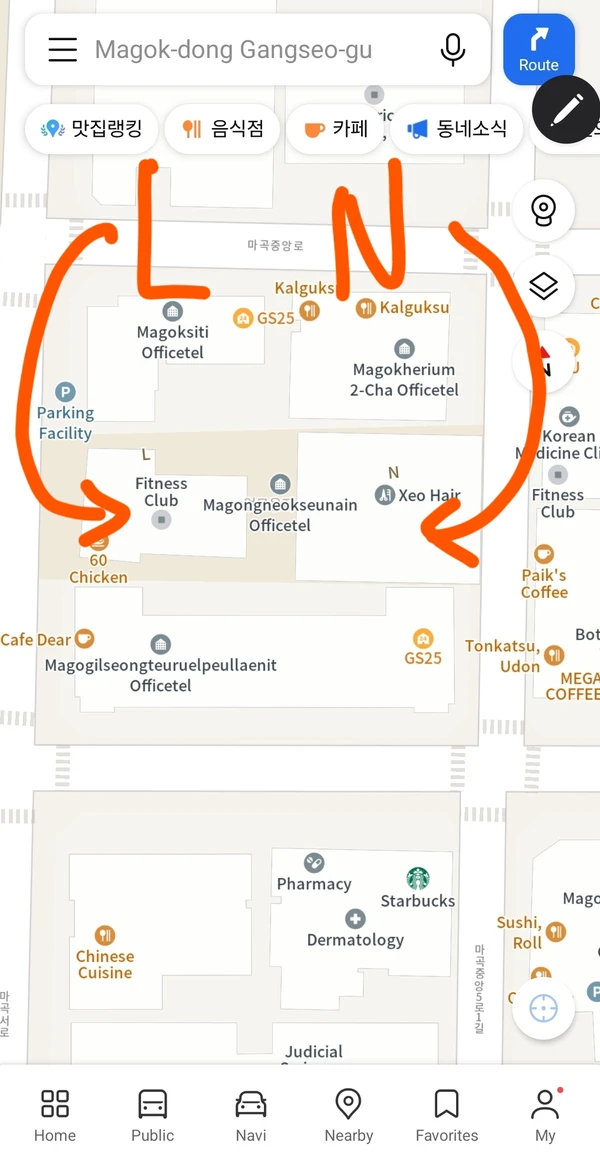Open the My profile tab

pyautogui.click(x=545, y=1115)
